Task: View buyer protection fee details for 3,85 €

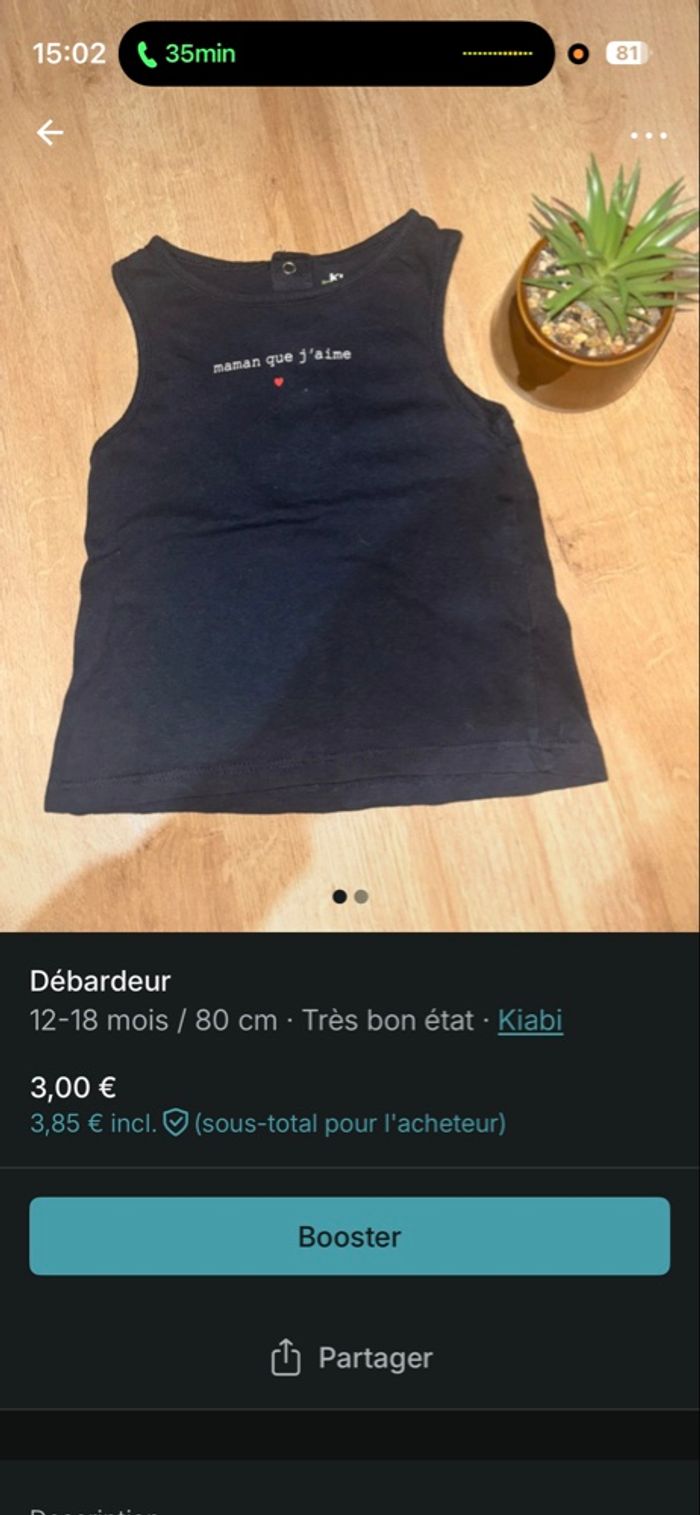Action: pyautogui.click(x=176, y=1123)
